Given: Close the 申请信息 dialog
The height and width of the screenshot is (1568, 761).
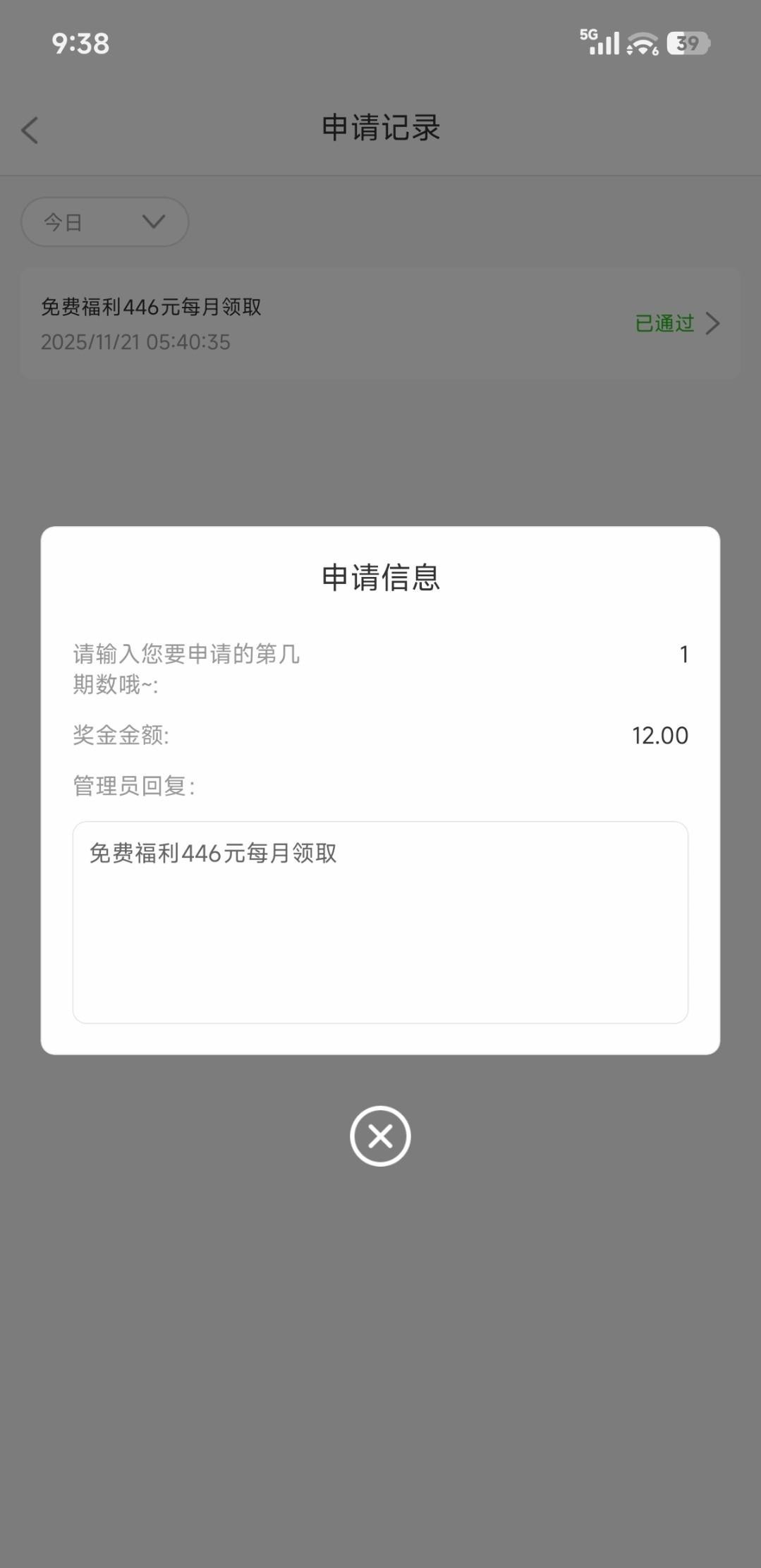Looking at the screenshot, I should point(380,1136).
